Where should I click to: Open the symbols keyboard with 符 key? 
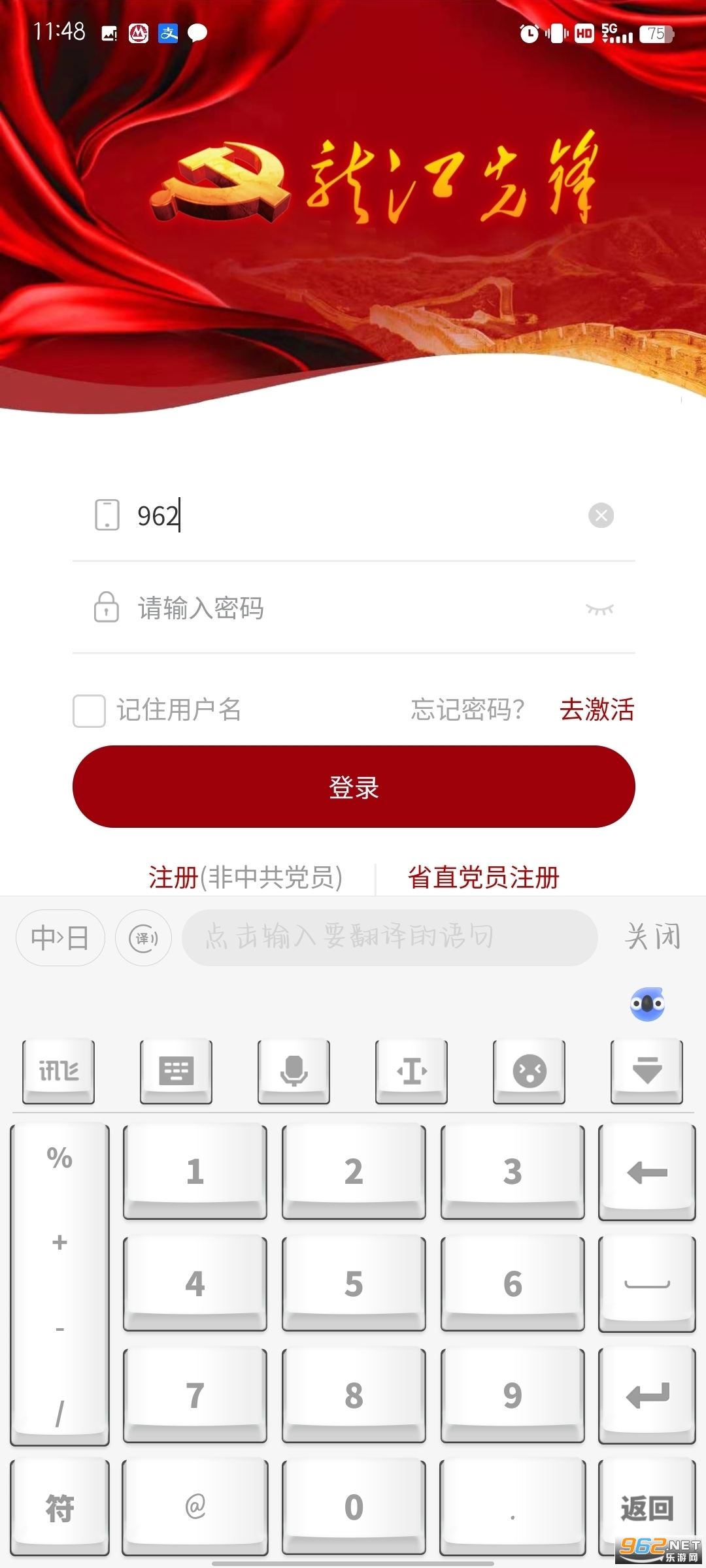pyautogui.click(x=59, y=1507)
